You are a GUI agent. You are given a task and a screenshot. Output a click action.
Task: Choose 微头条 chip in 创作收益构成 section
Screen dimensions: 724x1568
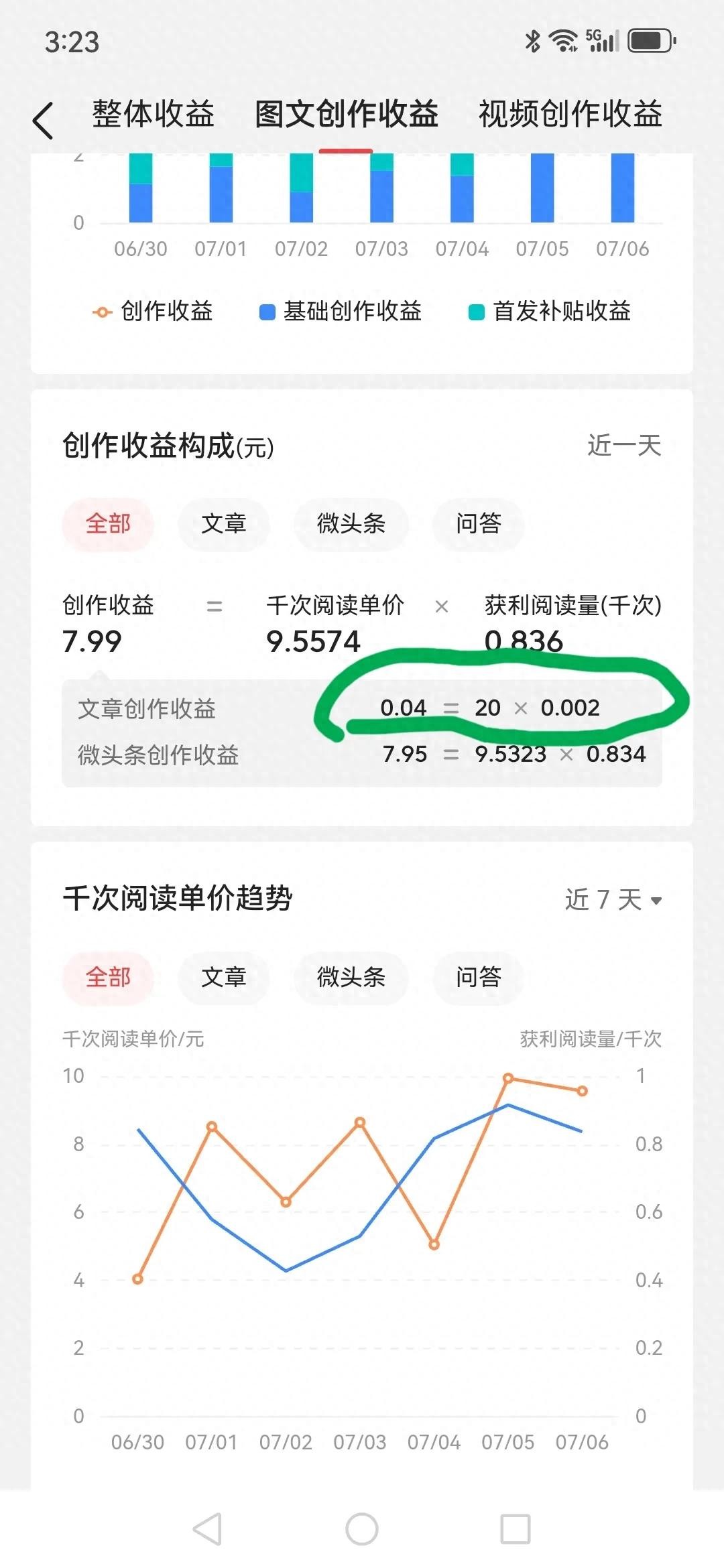point(351,524)
